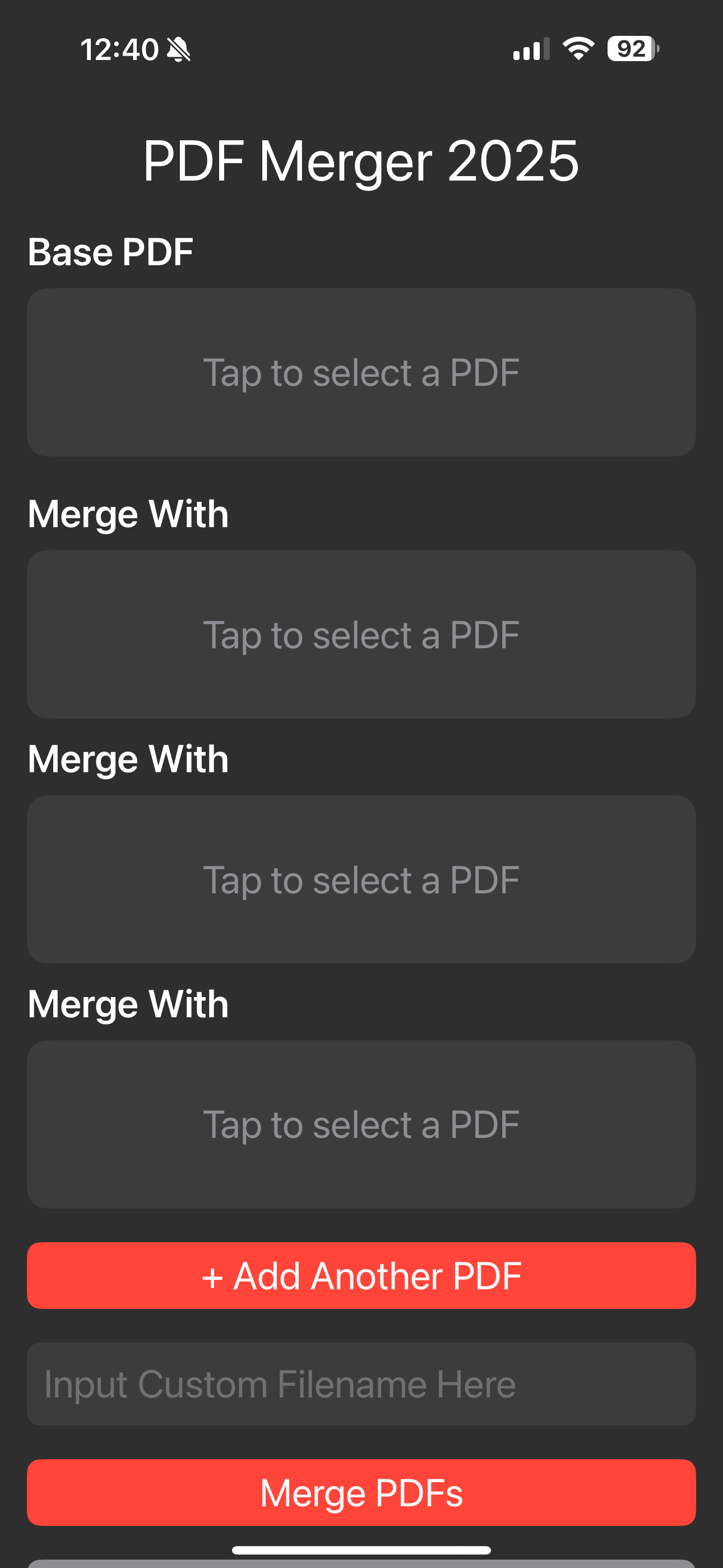Select a PDF for the second Merge With slot
This screenshot has height=1568, width=723.
361,879
